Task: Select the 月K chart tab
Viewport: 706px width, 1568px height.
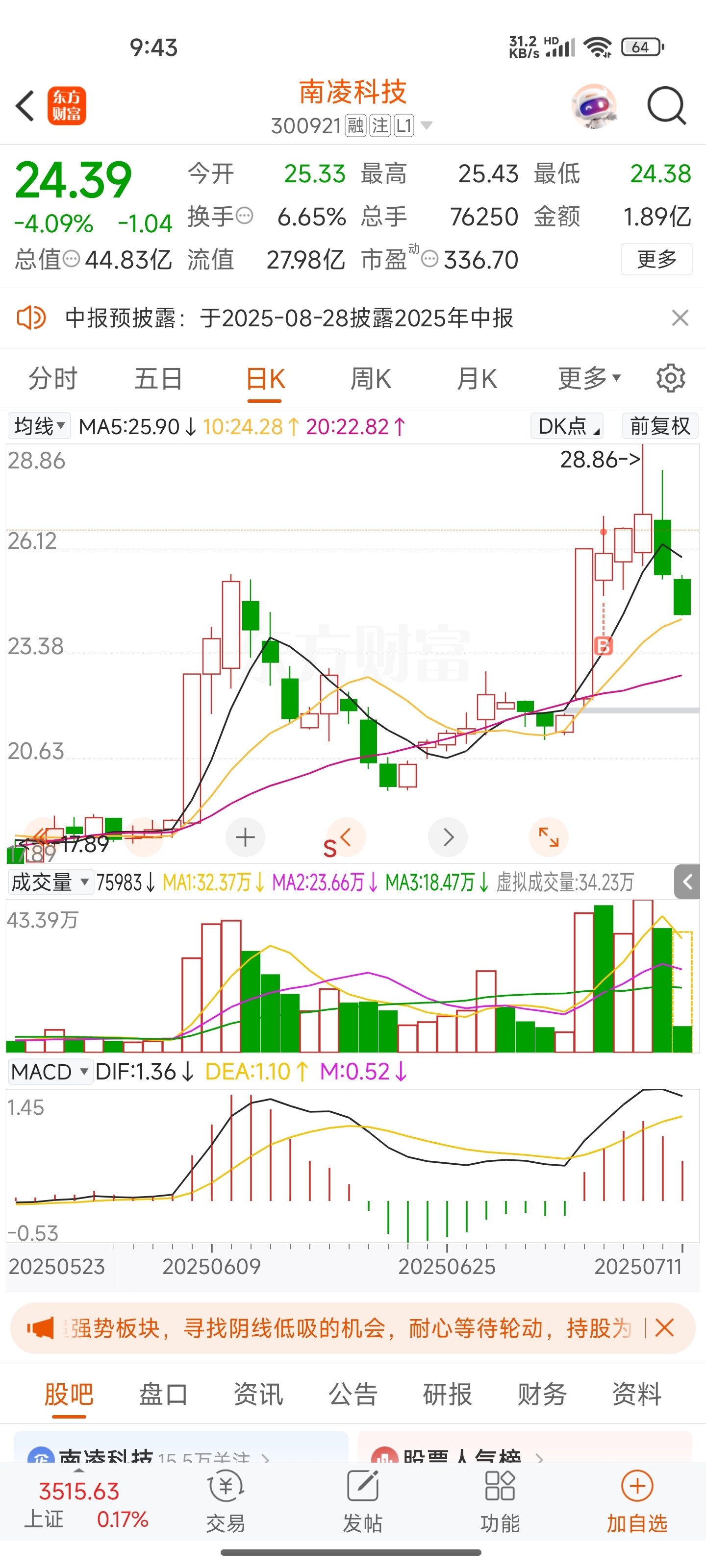Action: (x=477, y=379)
